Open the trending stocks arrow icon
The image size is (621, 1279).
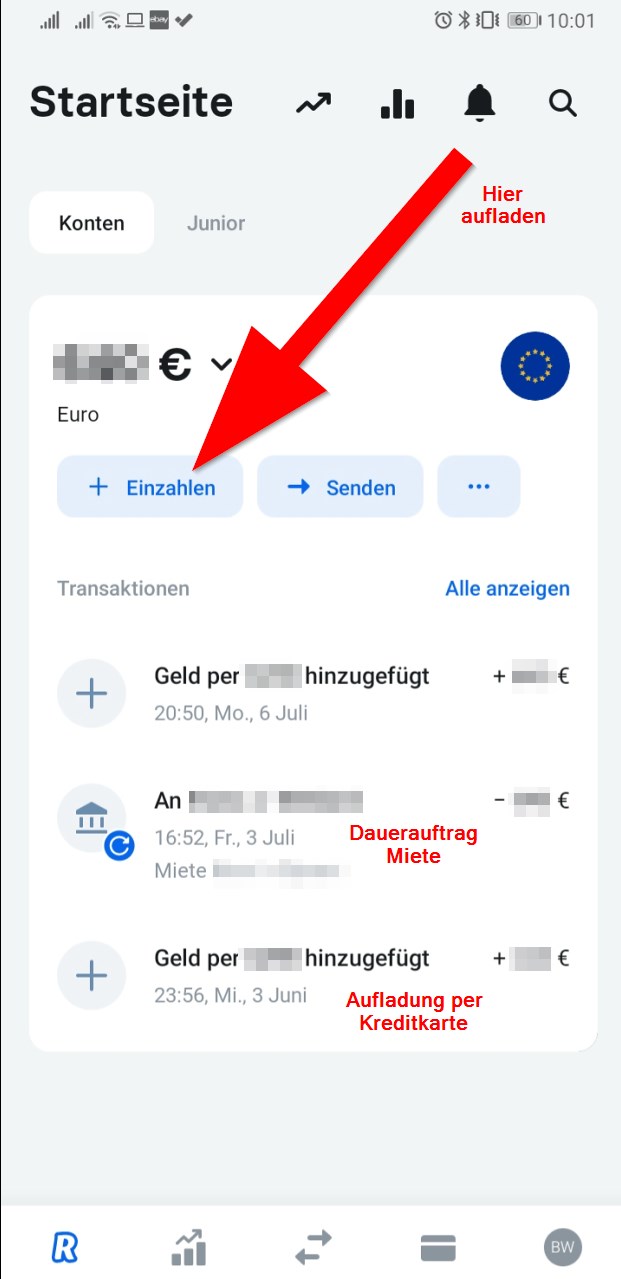pyautogui.click(x=313, y=103)
